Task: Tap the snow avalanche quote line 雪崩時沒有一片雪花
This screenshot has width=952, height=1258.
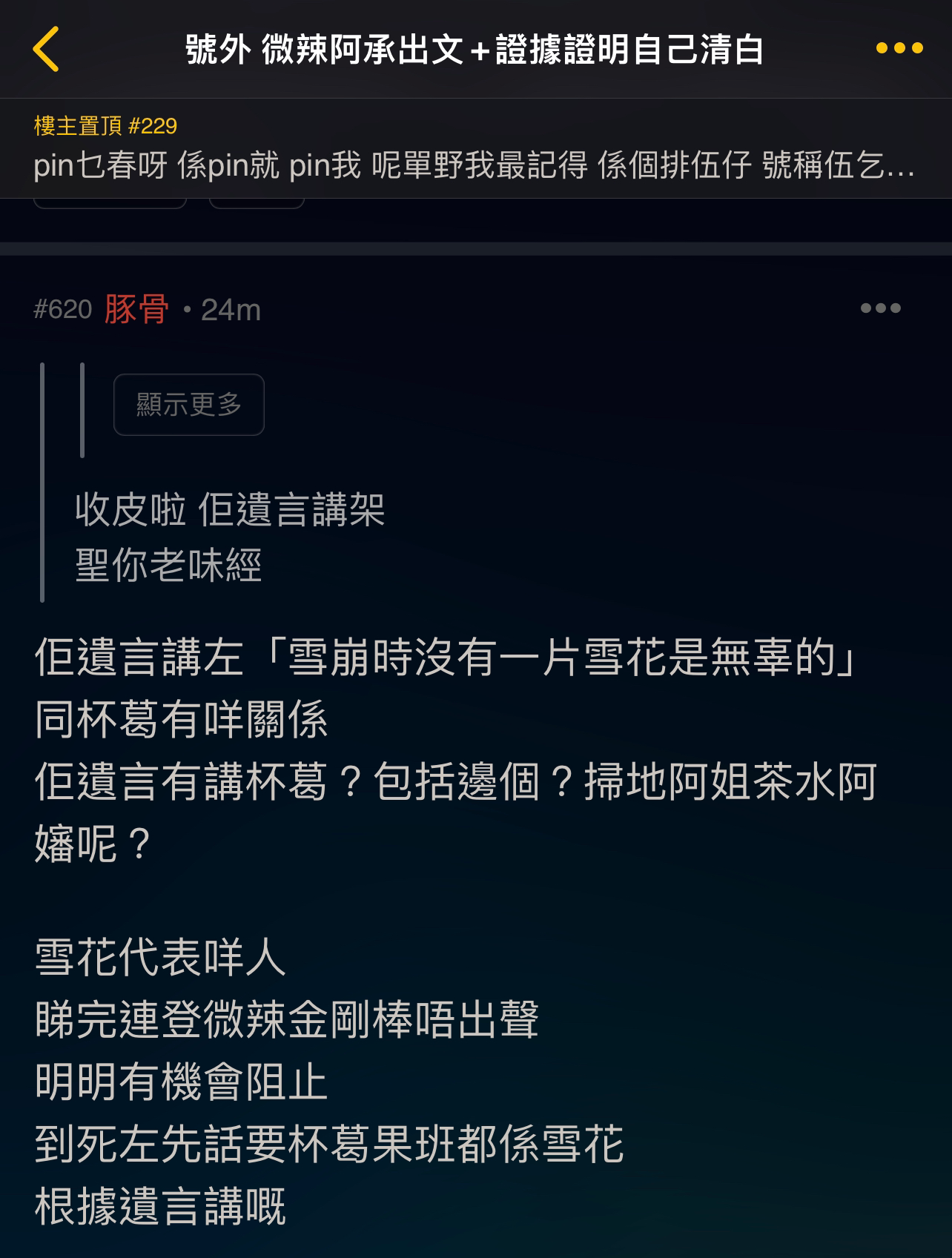Action: pos(445,658)
